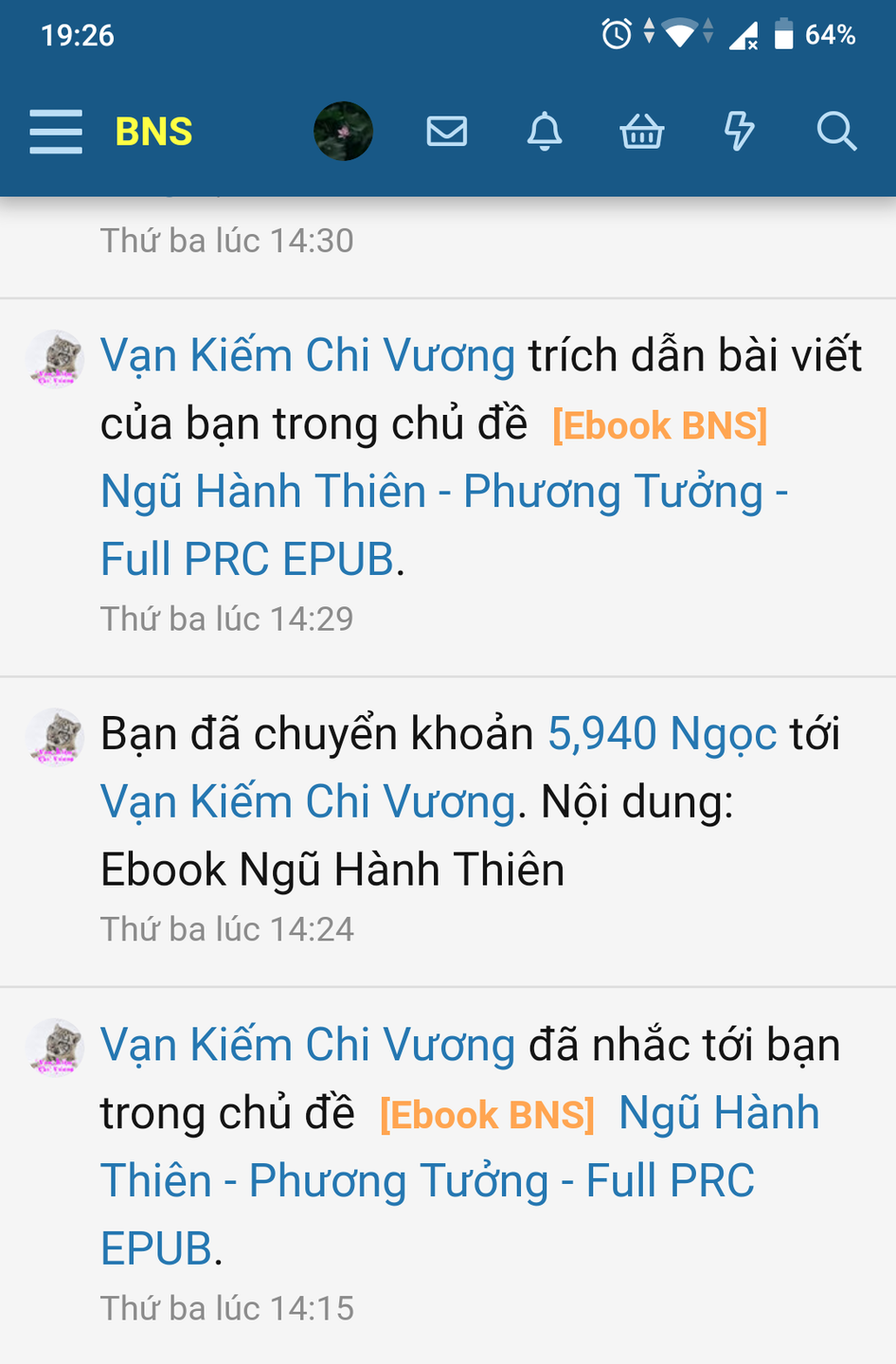Open mentioned thread Ngũ Hành Thiên ebook

coord(426,1182)
